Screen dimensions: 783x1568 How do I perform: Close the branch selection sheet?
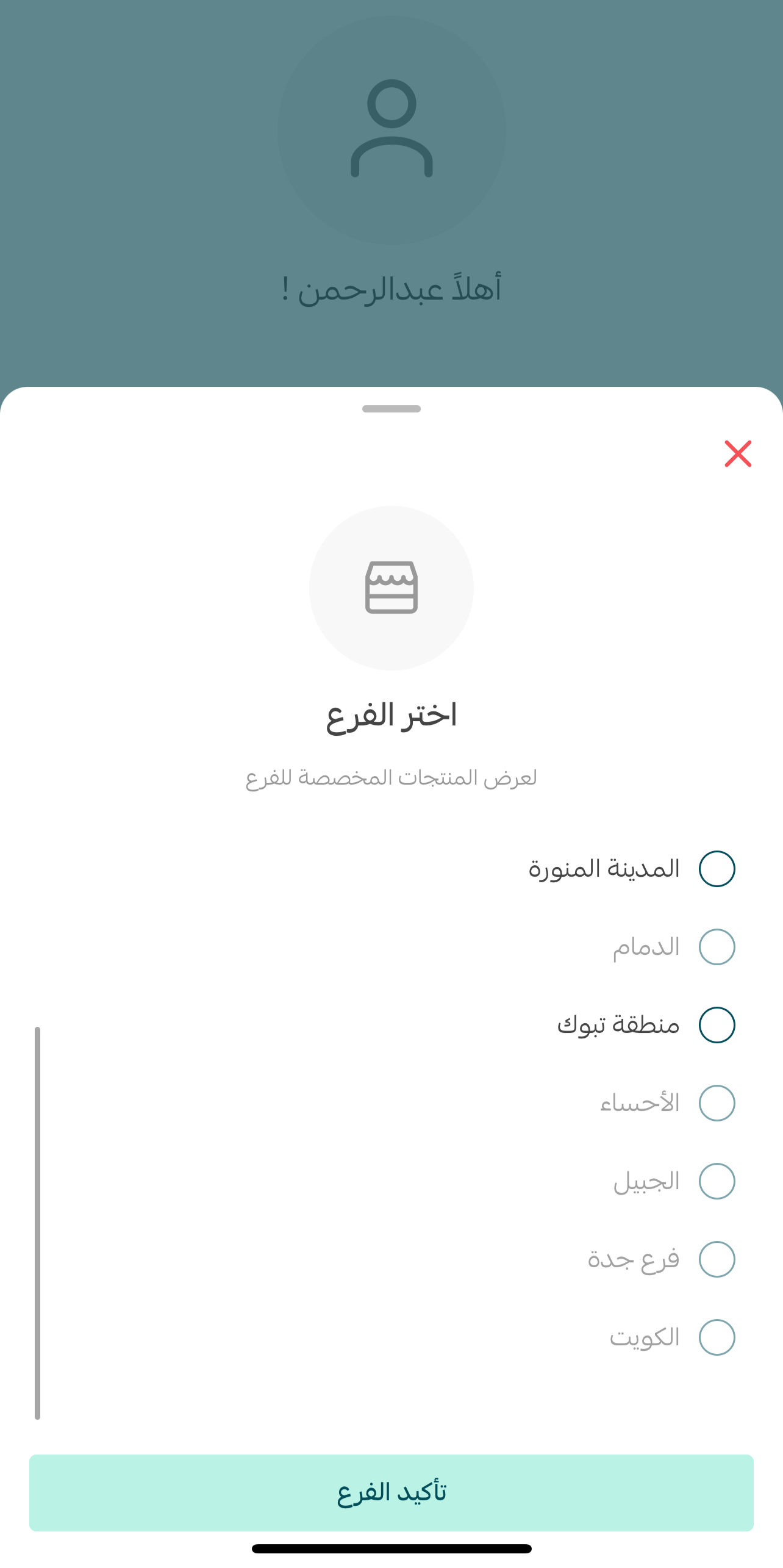tap(738, 454)
